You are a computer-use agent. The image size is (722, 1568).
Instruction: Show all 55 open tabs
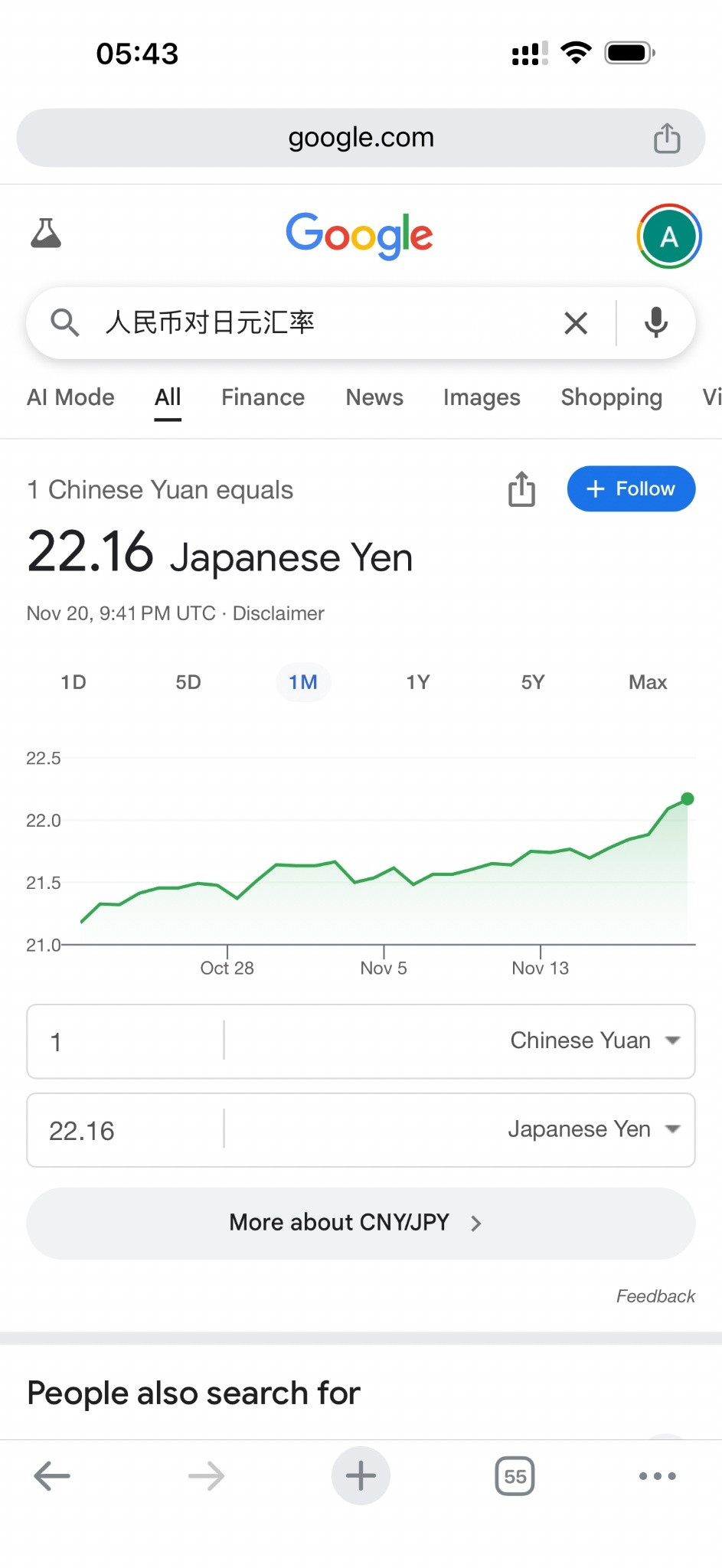[x=515, y=1474]
